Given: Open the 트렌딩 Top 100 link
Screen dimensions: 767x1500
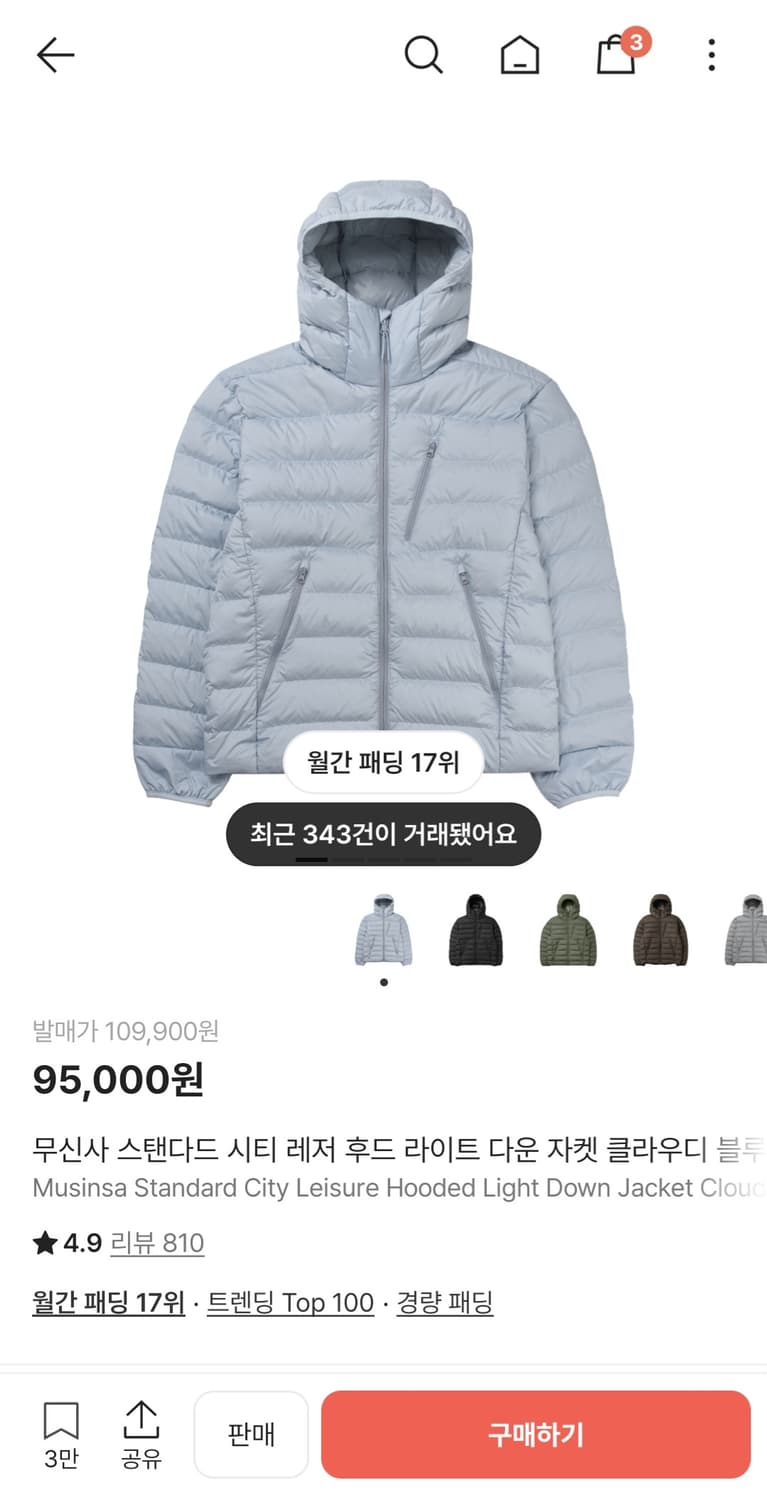Looking at the screenshot, I should [290, 1303].
